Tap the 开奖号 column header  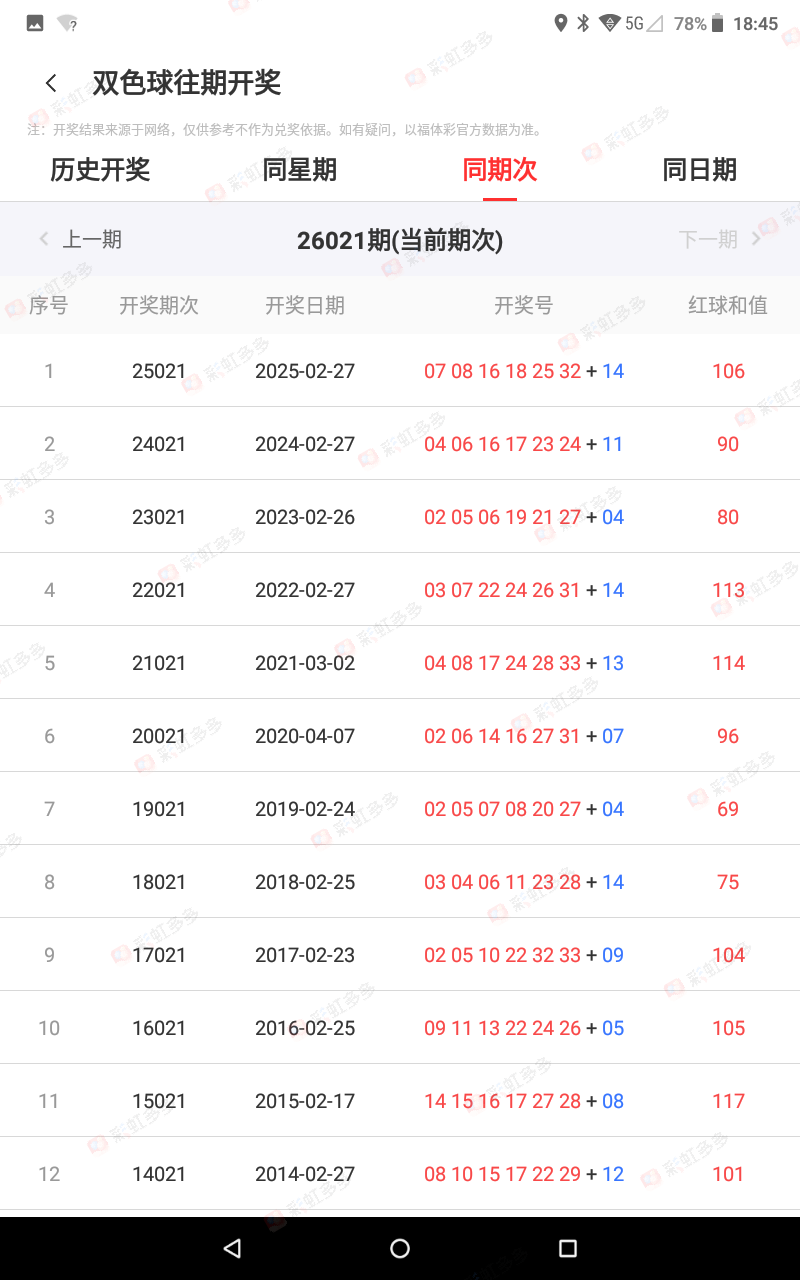523,306
